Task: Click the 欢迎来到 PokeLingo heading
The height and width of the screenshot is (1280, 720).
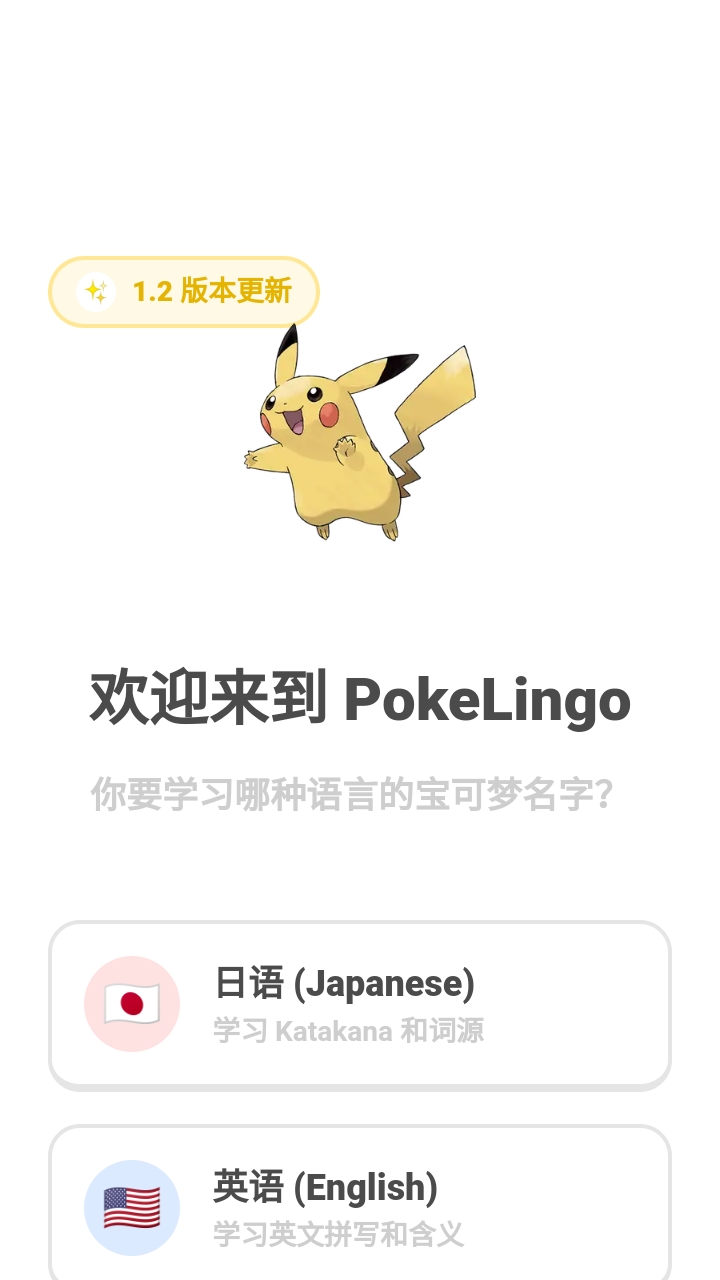Action: [x=360, y=700]
